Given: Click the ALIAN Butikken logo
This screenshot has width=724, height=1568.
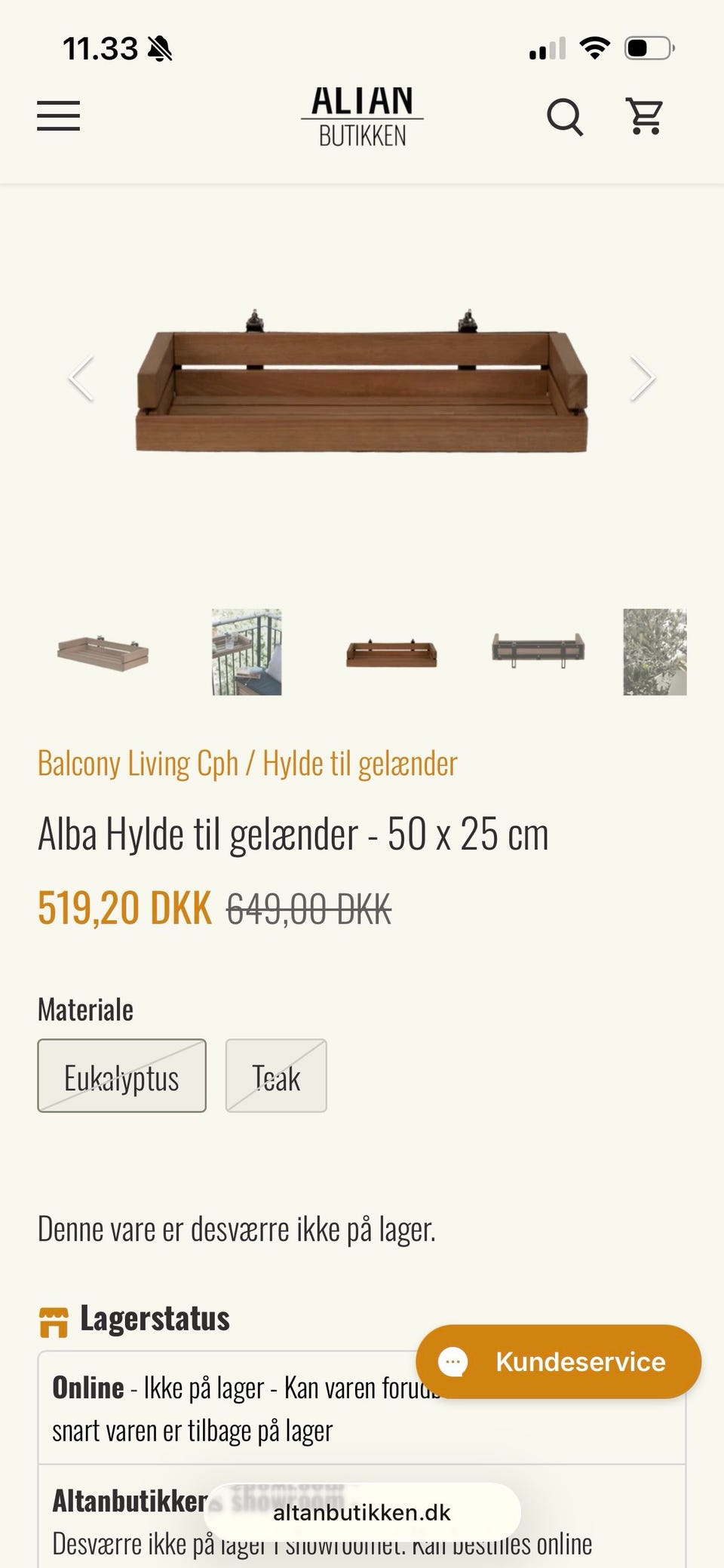Looking at the screenshot, I should click(360, 117).
